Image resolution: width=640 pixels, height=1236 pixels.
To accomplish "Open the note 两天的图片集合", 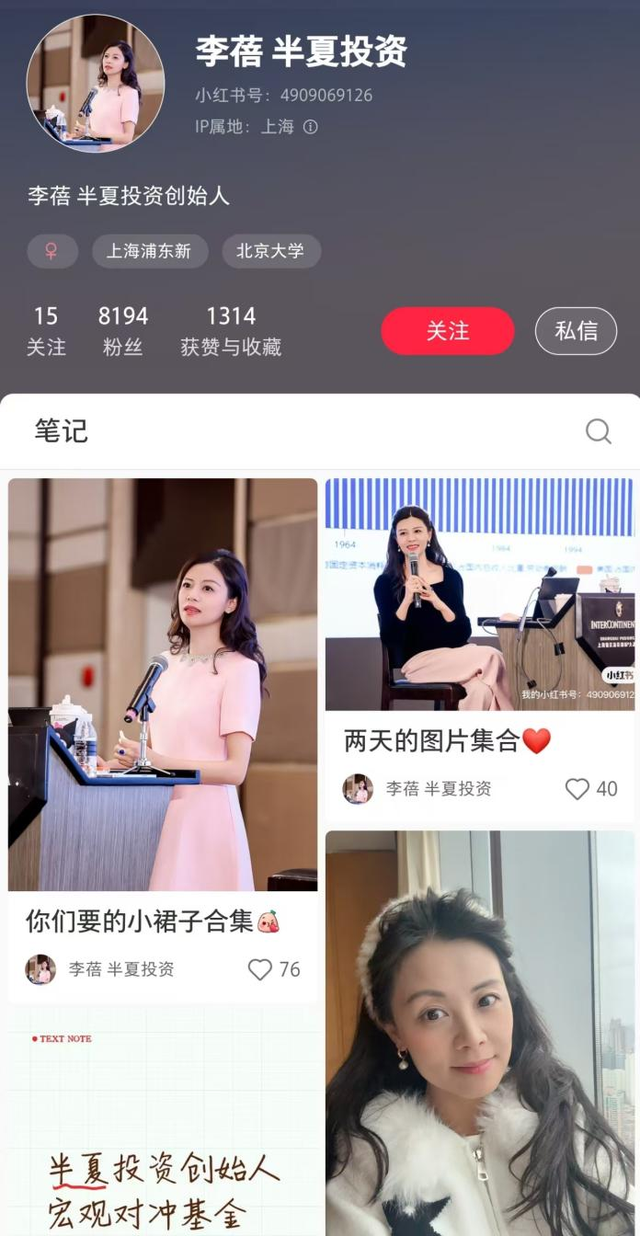I will pos(480,594).
